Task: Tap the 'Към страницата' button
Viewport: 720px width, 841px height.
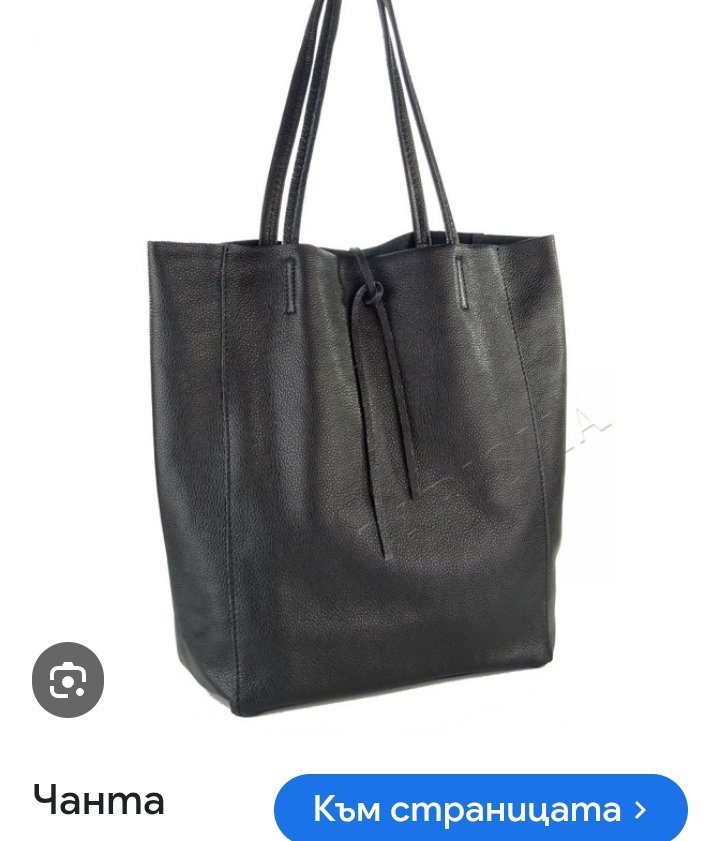Action: coord(481,808)
